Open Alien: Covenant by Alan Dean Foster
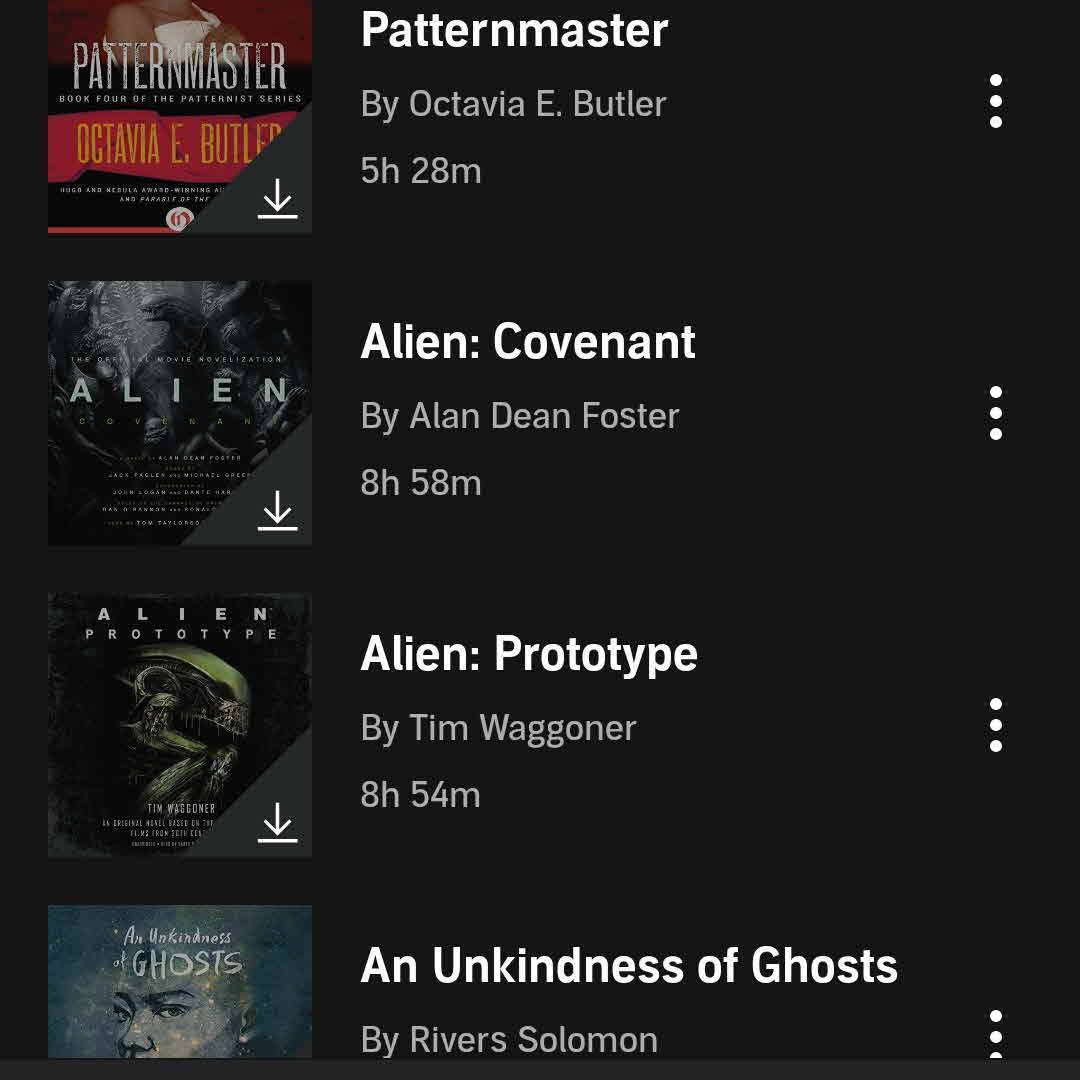This screenshot has height=1080, width=1080. click(x=528, y=342)
